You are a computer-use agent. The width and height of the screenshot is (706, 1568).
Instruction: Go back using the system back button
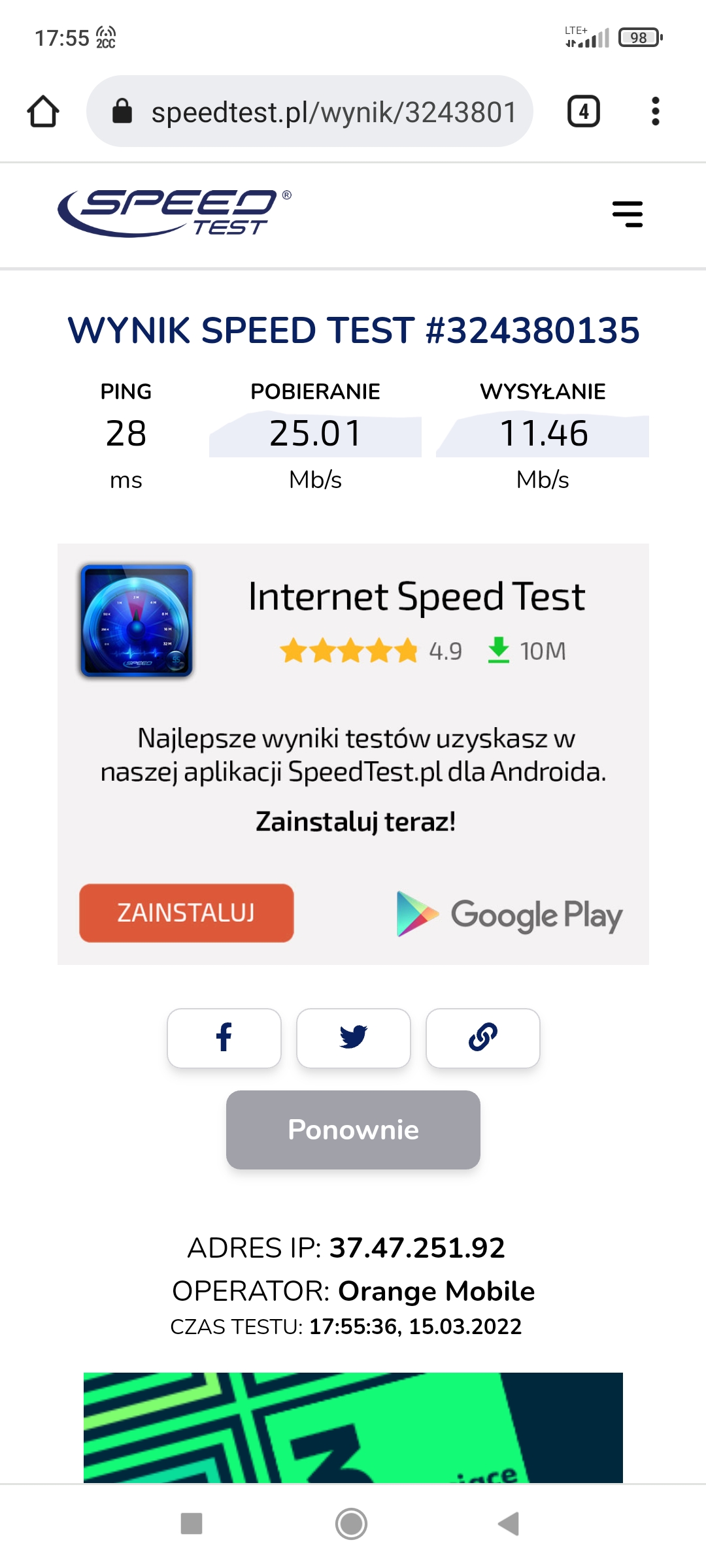tap(509, 1524)
